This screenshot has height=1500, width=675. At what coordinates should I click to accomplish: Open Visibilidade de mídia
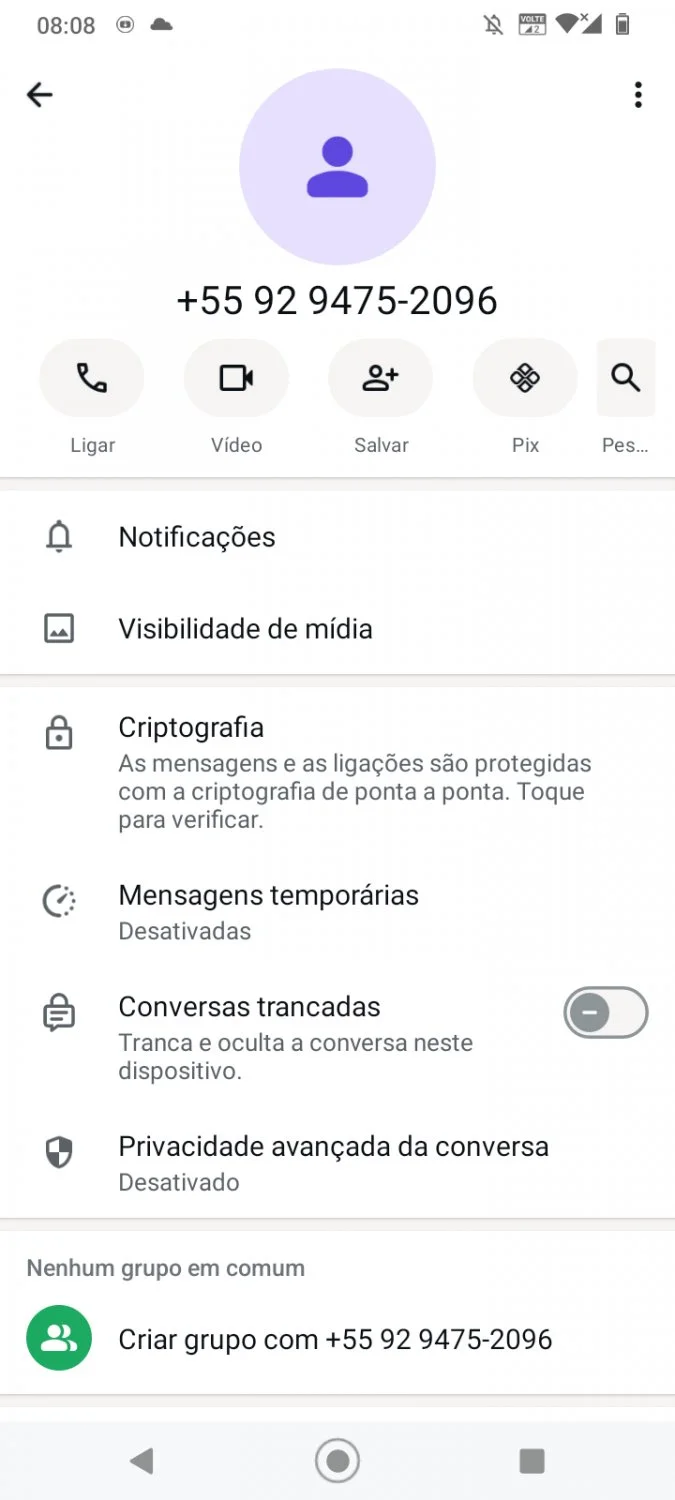pyautogui.click(x=337, y=629)
